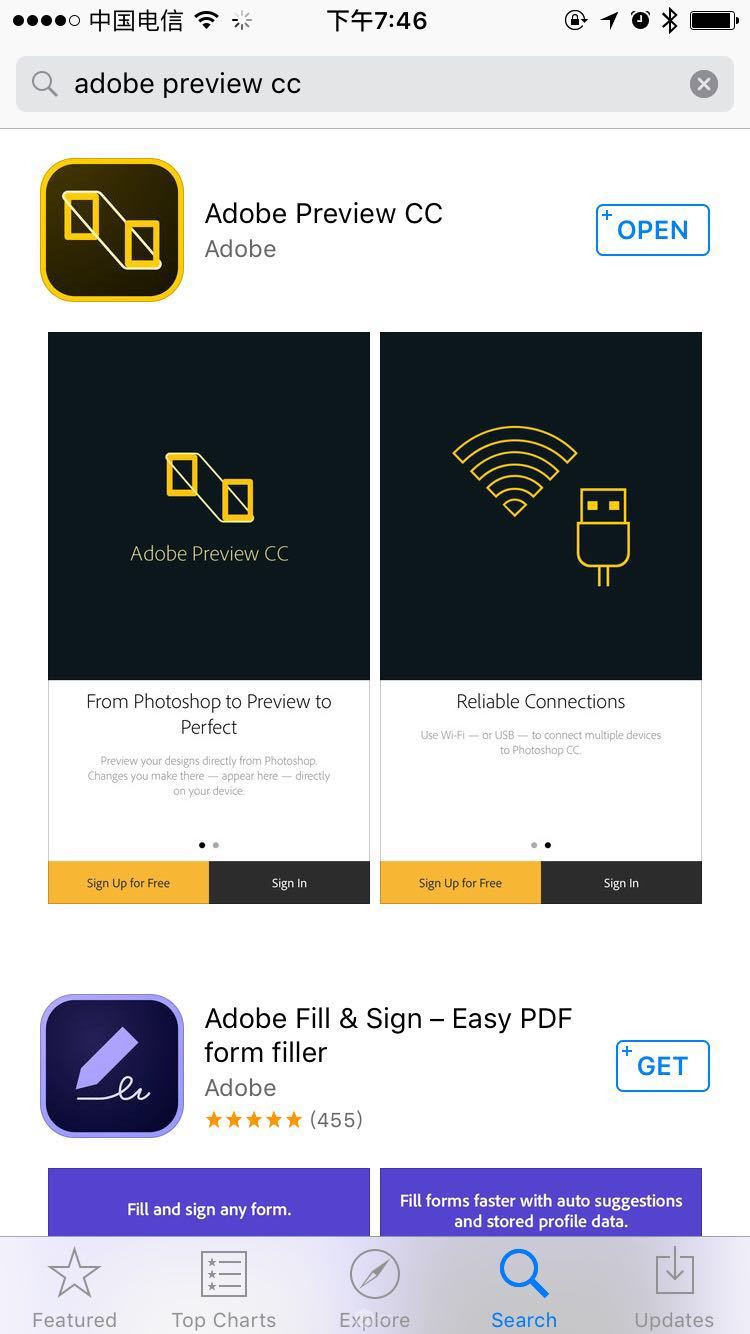This screenshot has height=1334, width=750.
Task: Go to the Updates tab
Action: 674,1288
